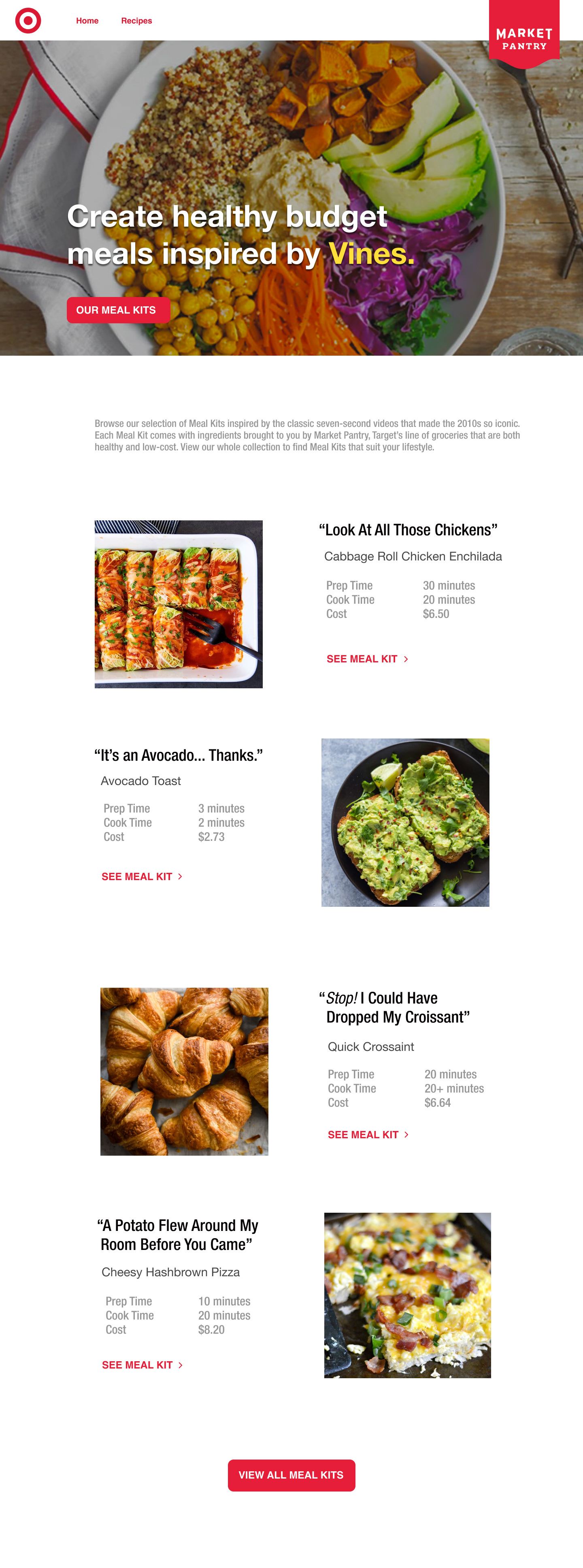The height and width of the screenshot is (1568, 583).
Task: See meal kit for Cabbage Roll Chicken Enchilada
Action: [x=367, y=659]
